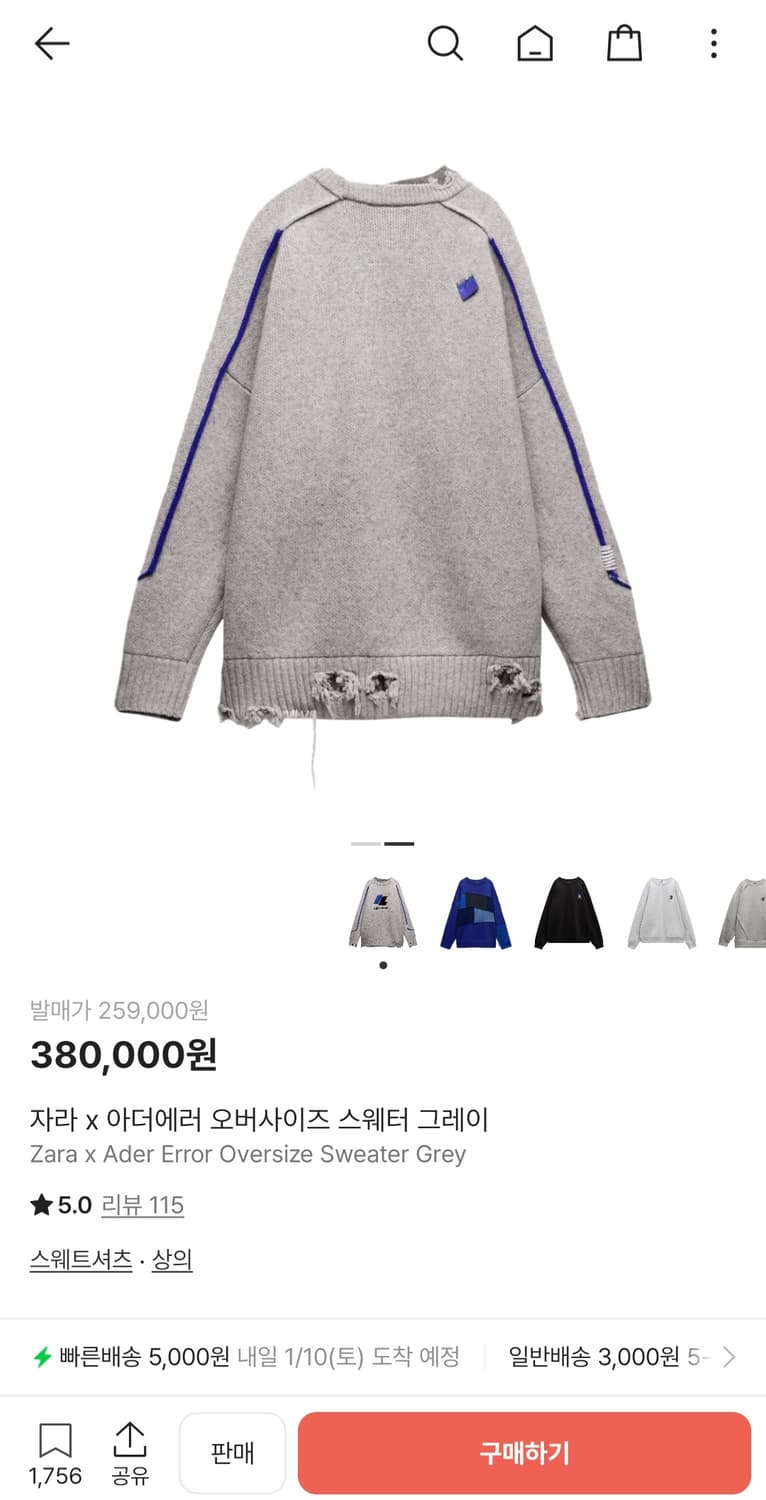Screen dimensions: 766x1500
Task: Go to the home screen icon
Action: (535, 43)
